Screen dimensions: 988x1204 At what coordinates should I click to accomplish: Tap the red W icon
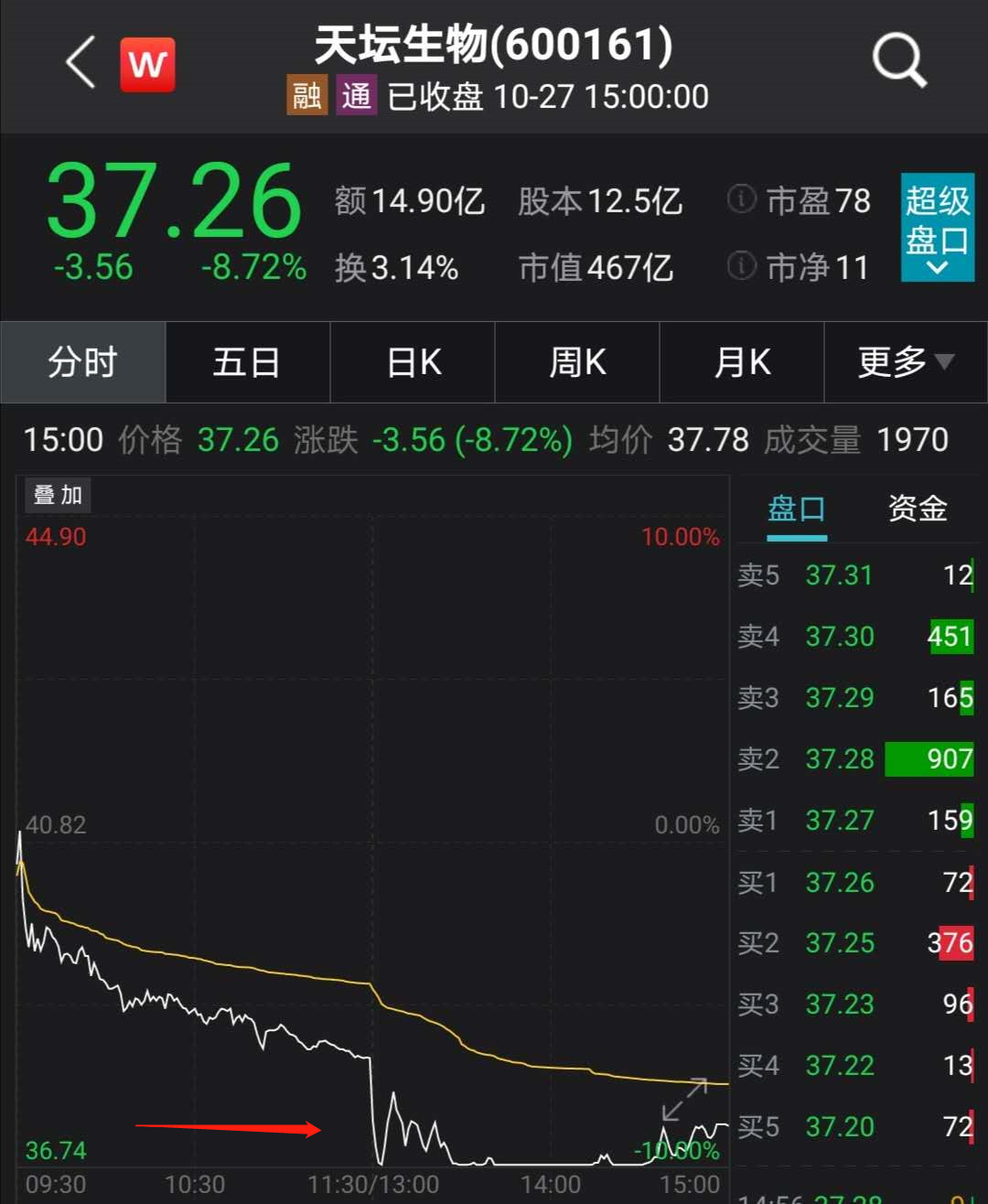(x=147, y=65)
